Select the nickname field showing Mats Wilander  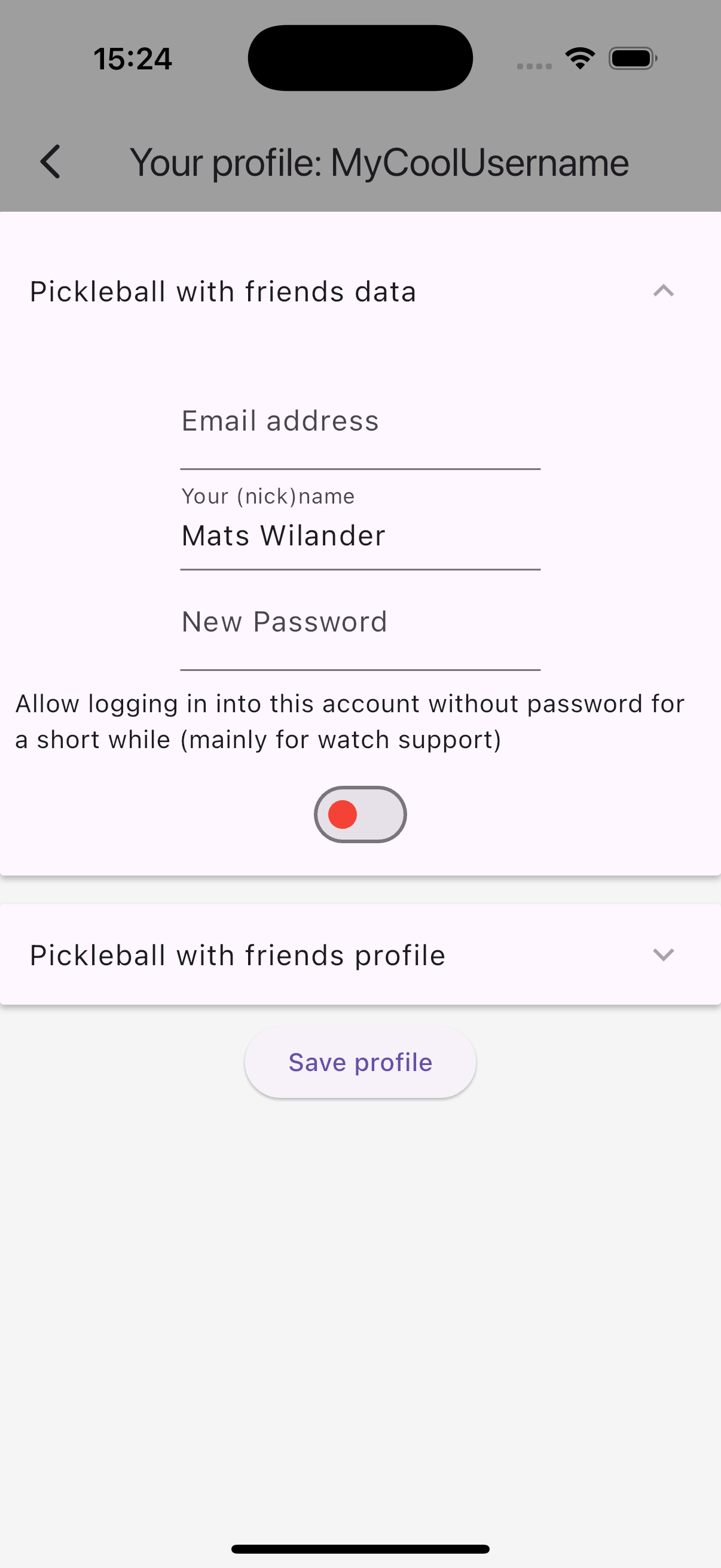click(359, 536)
